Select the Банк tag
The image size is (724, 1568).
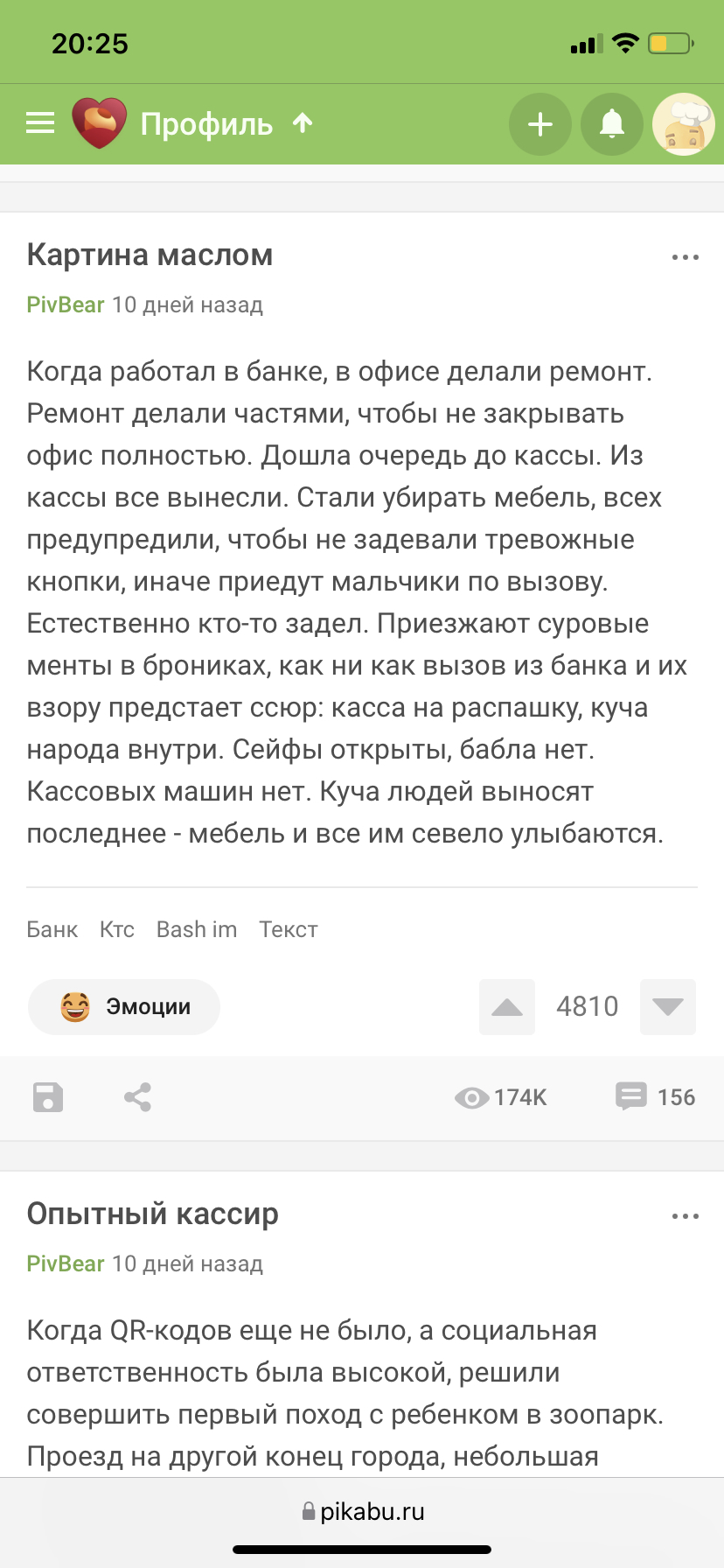52,929
